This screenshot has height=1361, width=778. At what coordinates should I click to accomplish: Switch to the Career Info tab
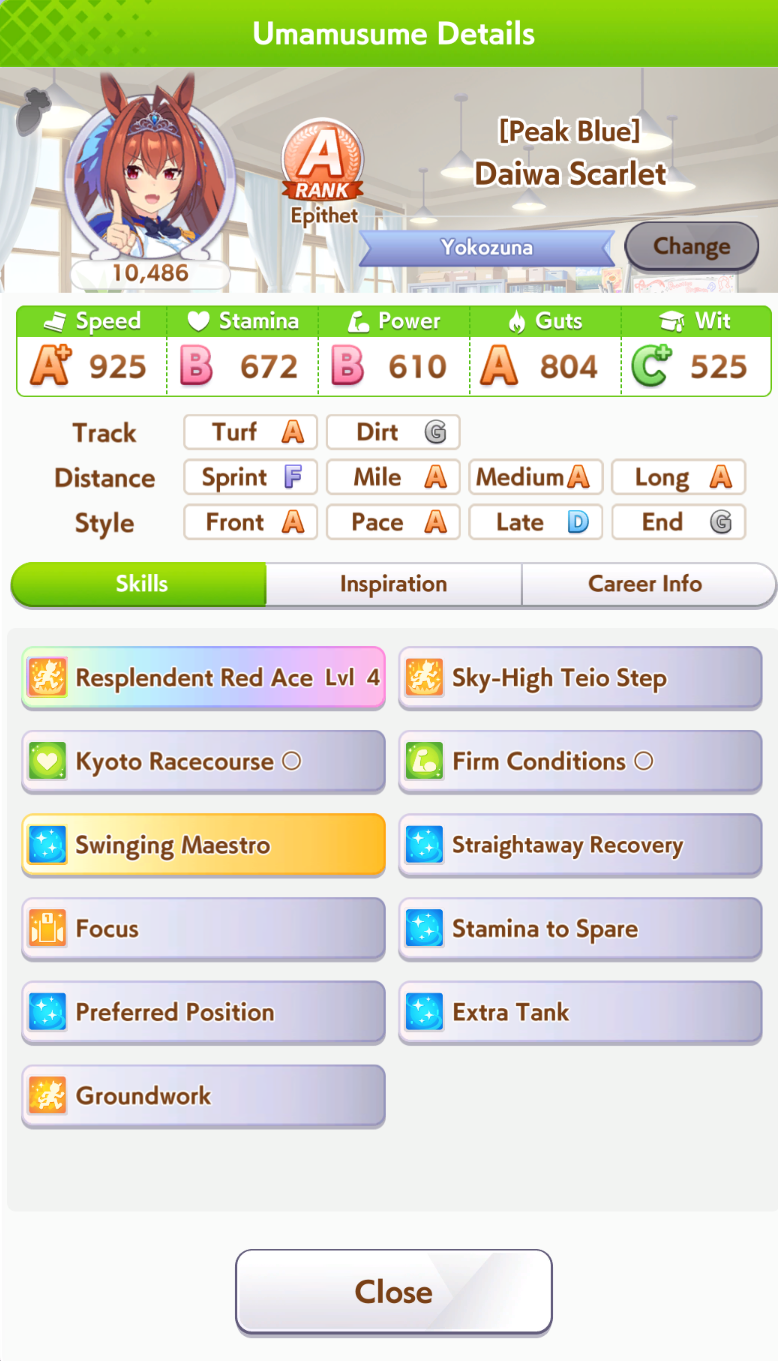coord(646,584)
